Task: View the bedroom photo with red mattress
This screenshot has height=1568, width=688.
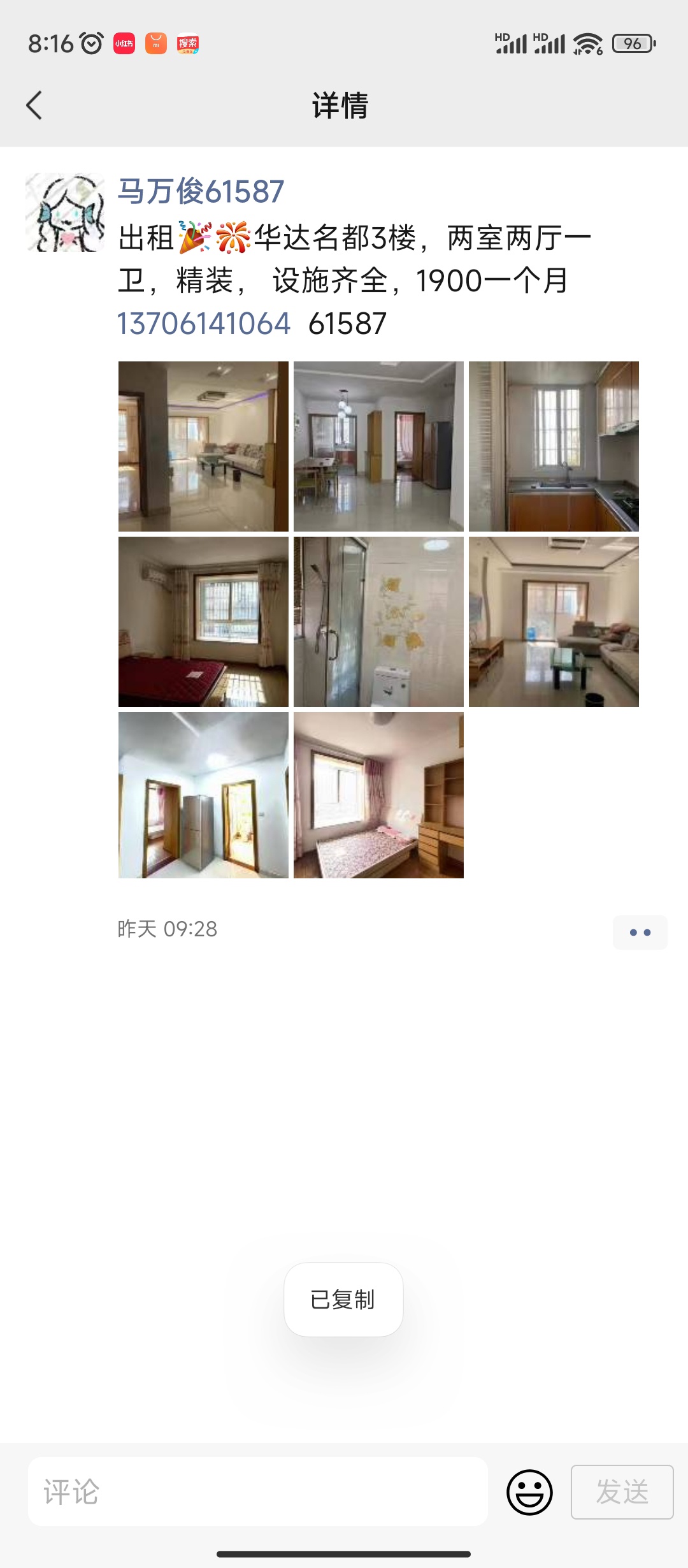Action: (203, 621)
